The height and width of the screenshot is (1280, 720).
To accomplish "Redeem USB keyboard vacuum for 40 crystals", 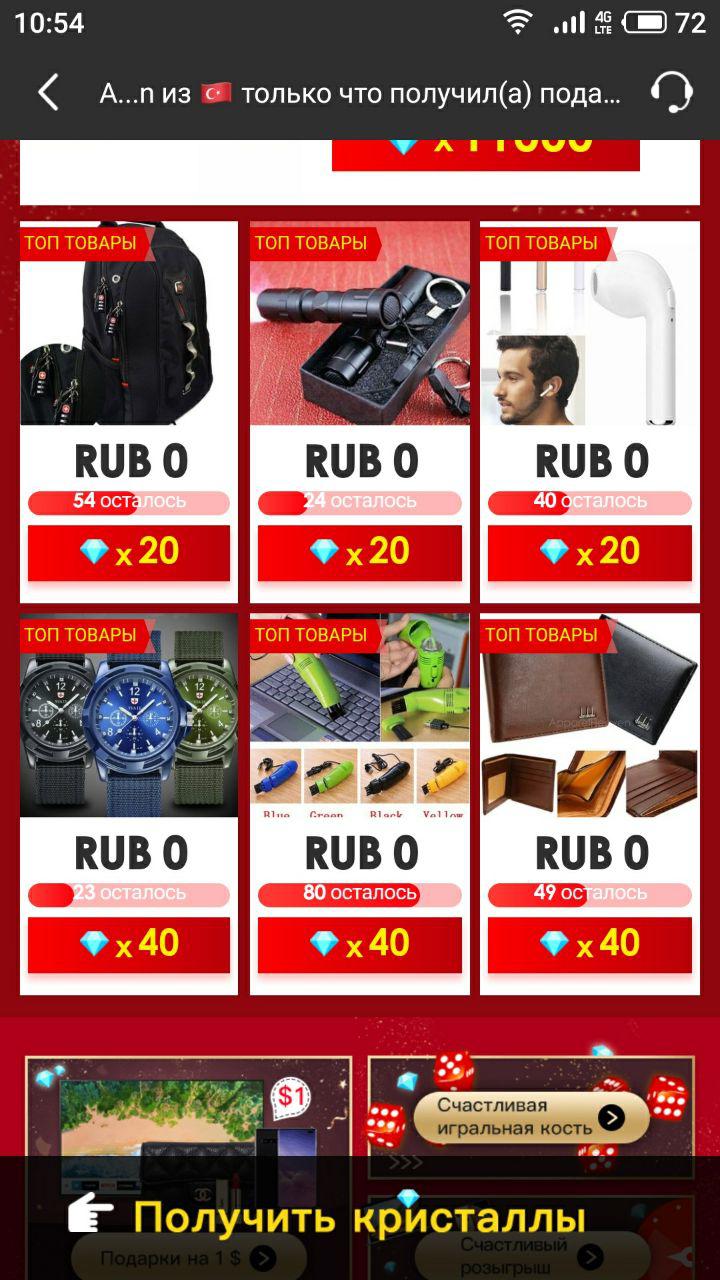I will 360,945.
